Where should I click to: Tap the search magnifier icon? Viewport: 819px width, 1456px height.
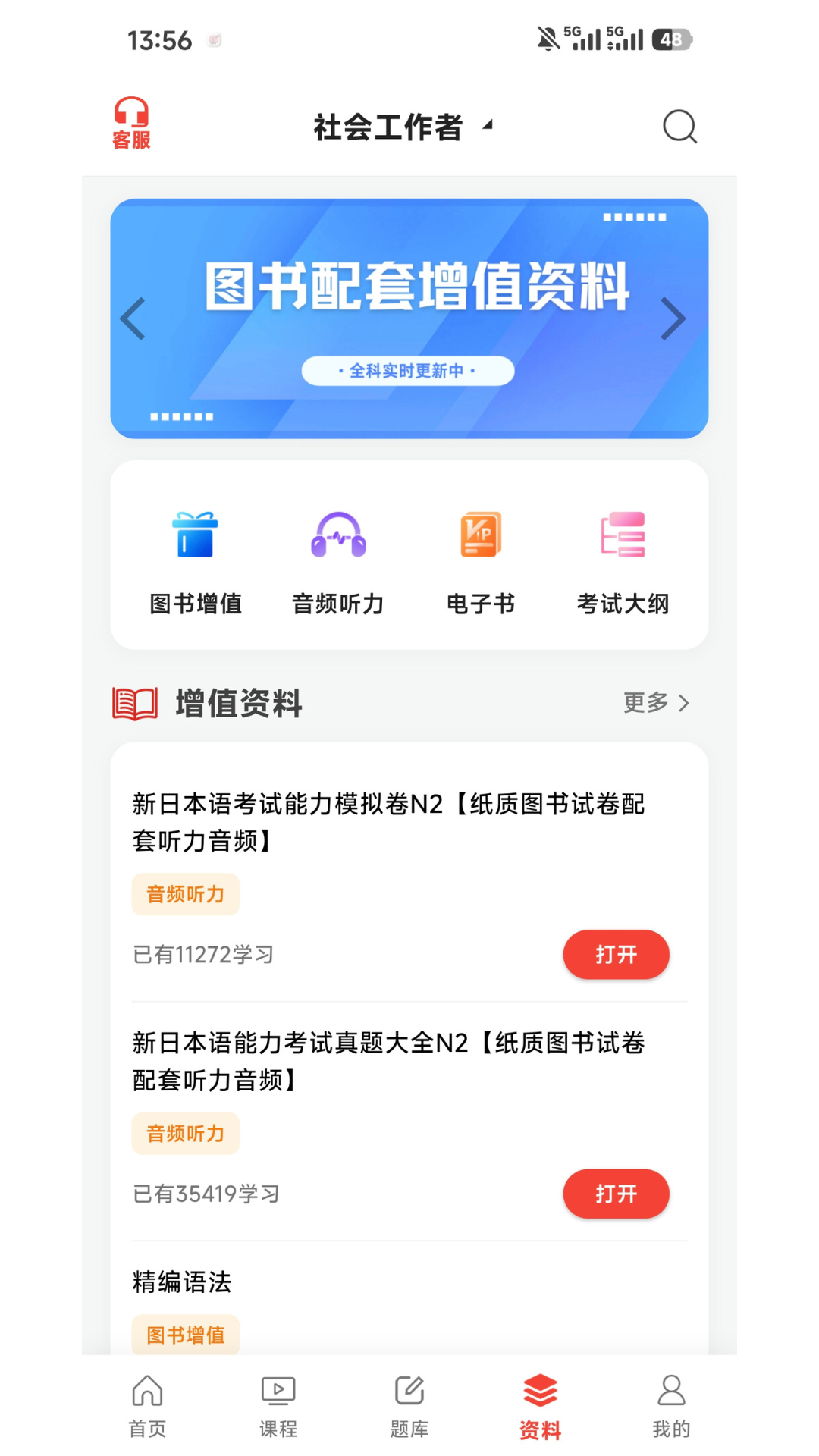tap(679, 127)
